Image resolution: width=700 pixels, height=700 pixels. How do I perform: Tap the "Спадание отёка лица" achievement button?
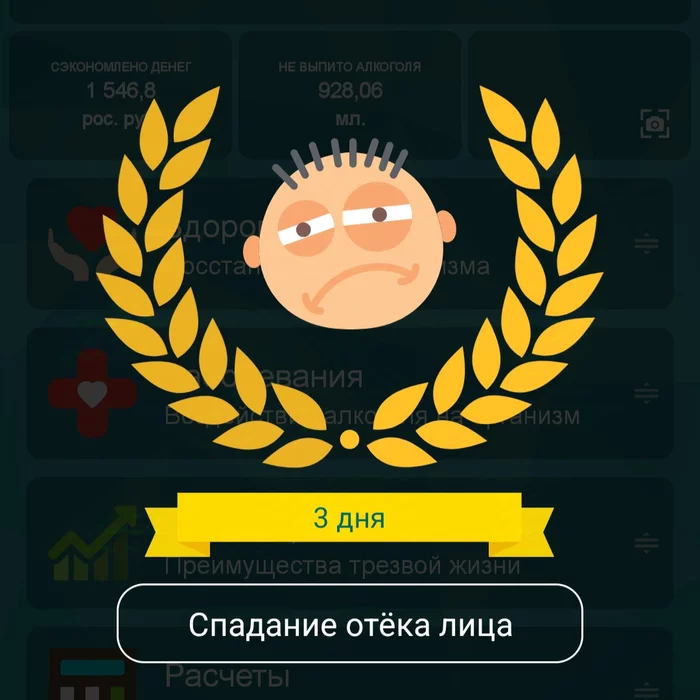point(350,627)
